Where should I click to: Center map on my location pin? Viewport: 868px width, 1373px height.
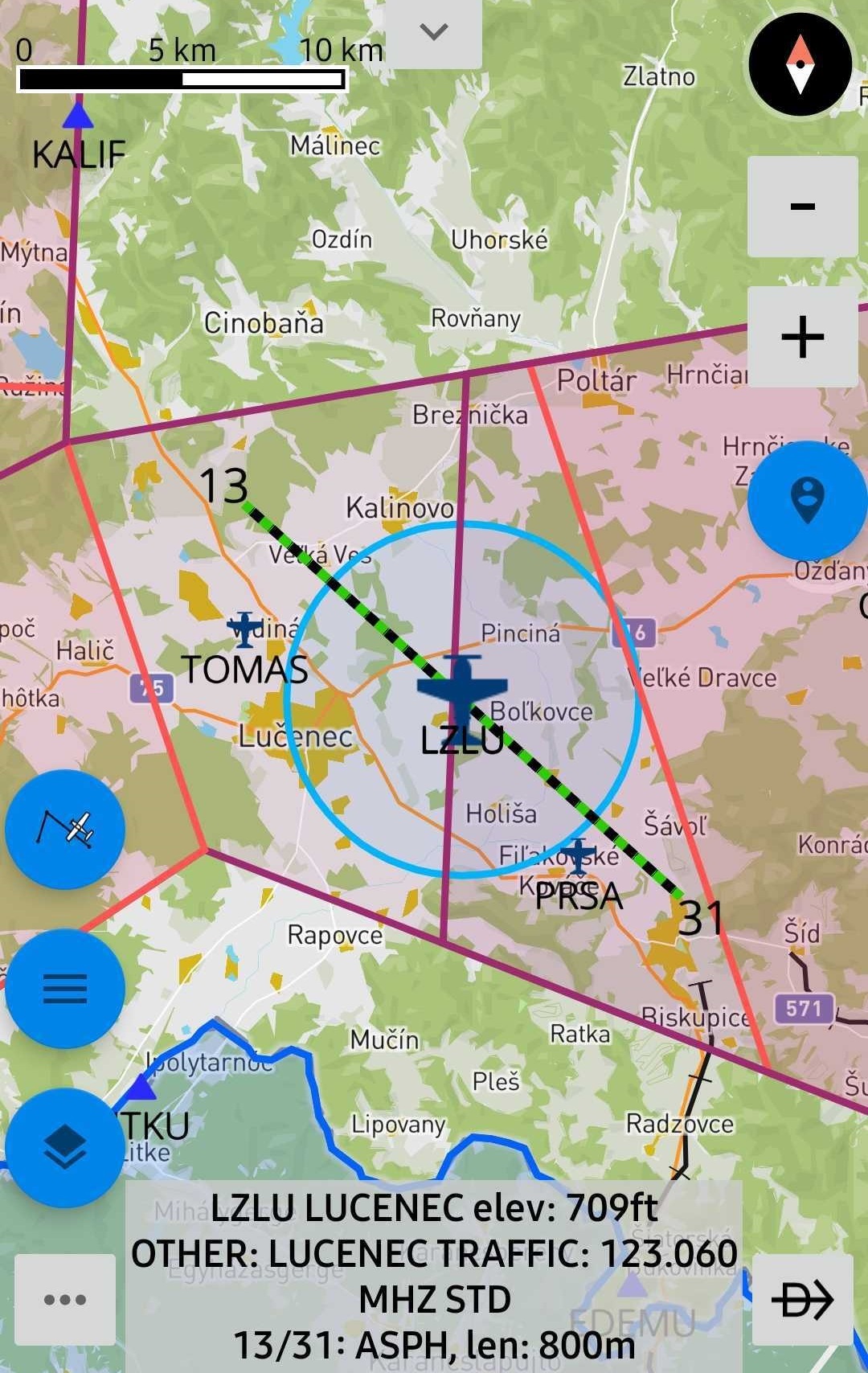[807, 500]
